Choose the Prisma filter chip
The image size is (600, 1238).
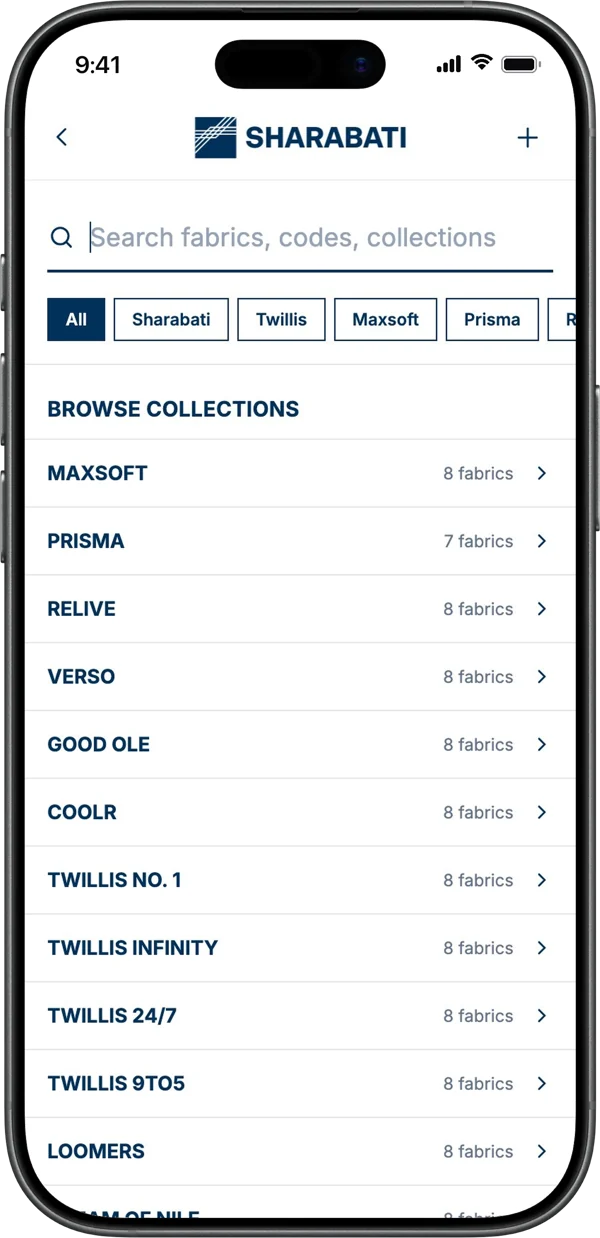pos(492,320)
